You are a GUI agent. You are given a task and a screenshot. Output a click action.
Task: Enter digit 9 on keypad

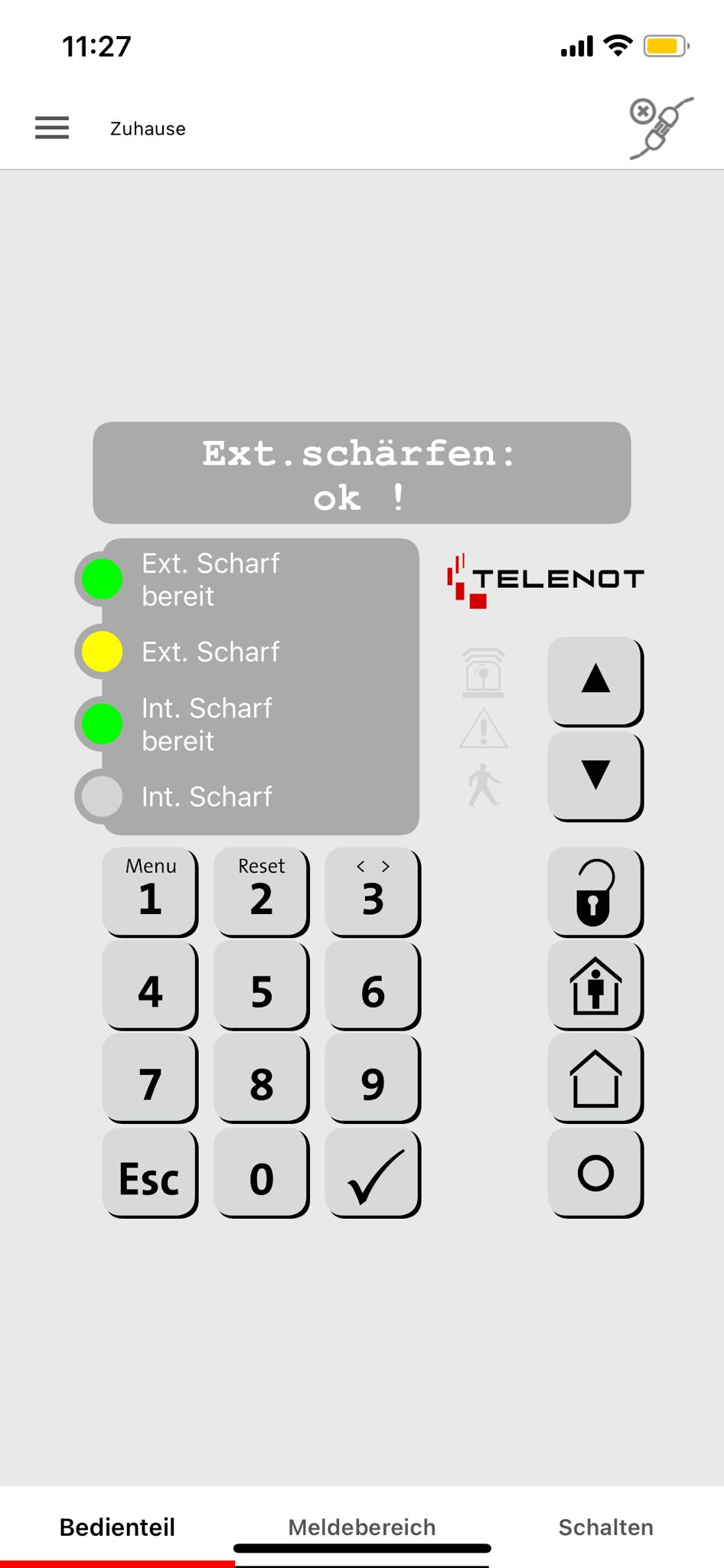[x=373, y=1079]
